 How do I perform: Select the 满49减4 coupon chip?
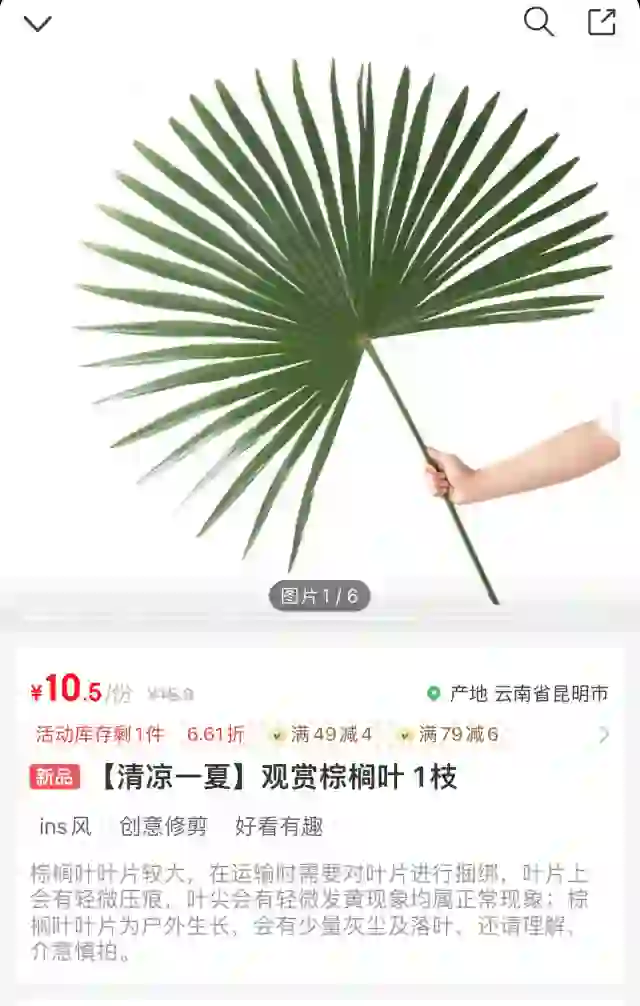point(321,735)
